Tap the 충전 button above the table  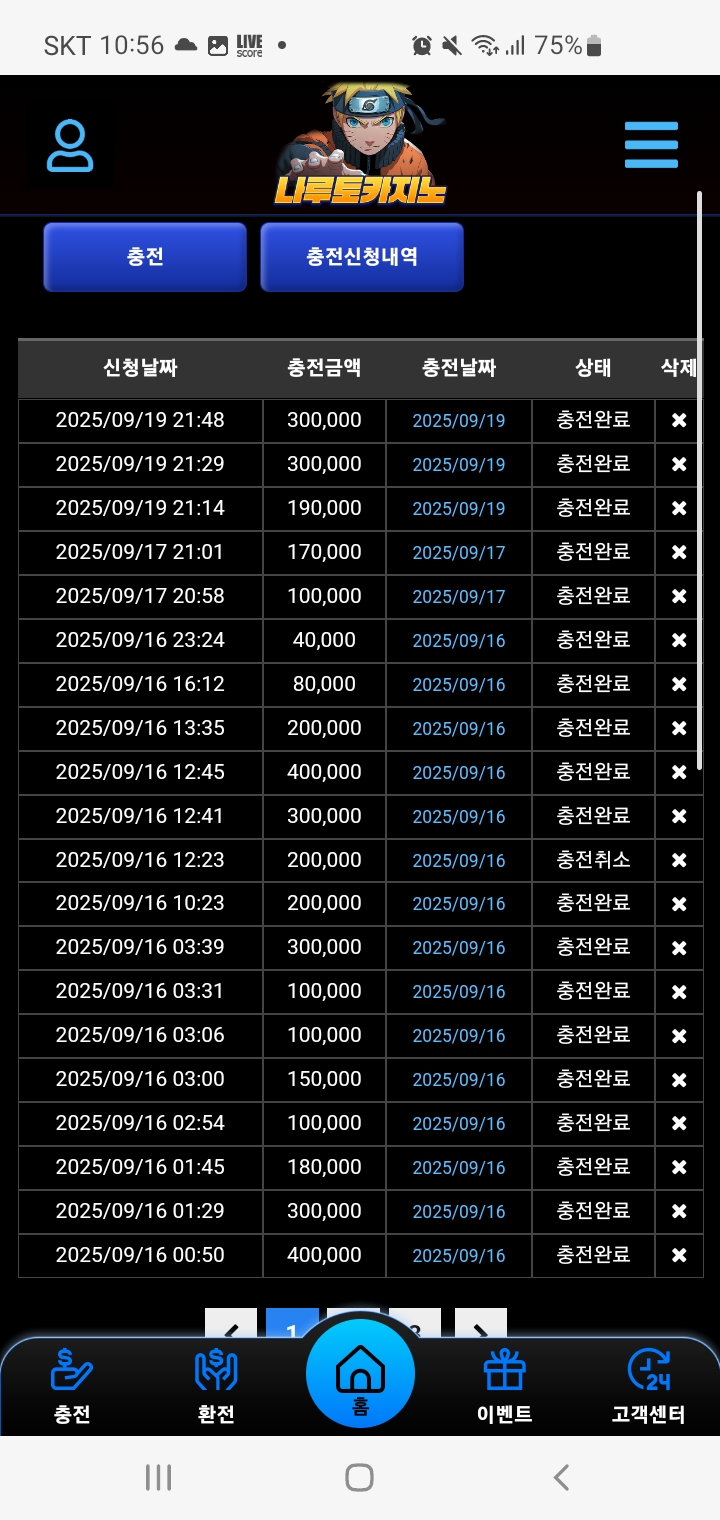145,257
